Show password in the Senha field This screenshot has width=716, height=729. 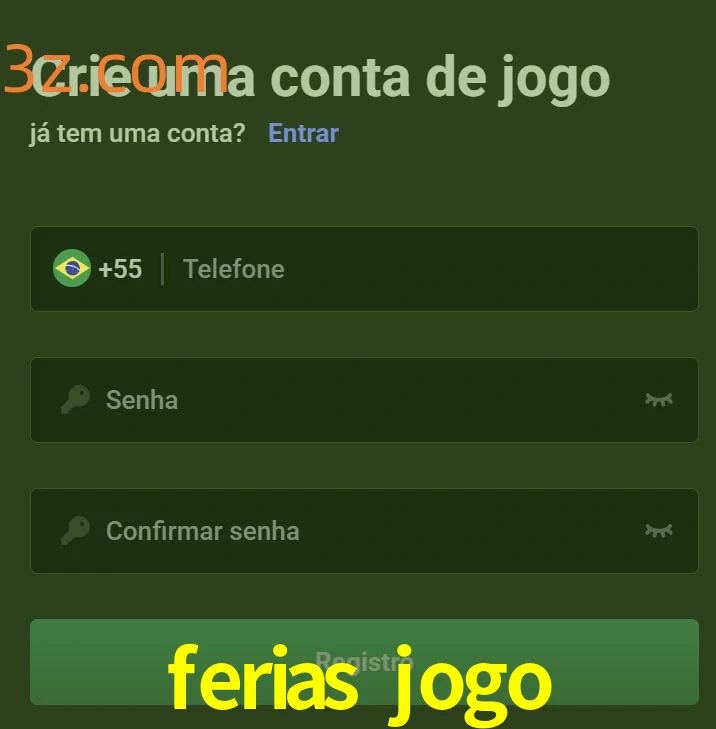click(658, 400)
